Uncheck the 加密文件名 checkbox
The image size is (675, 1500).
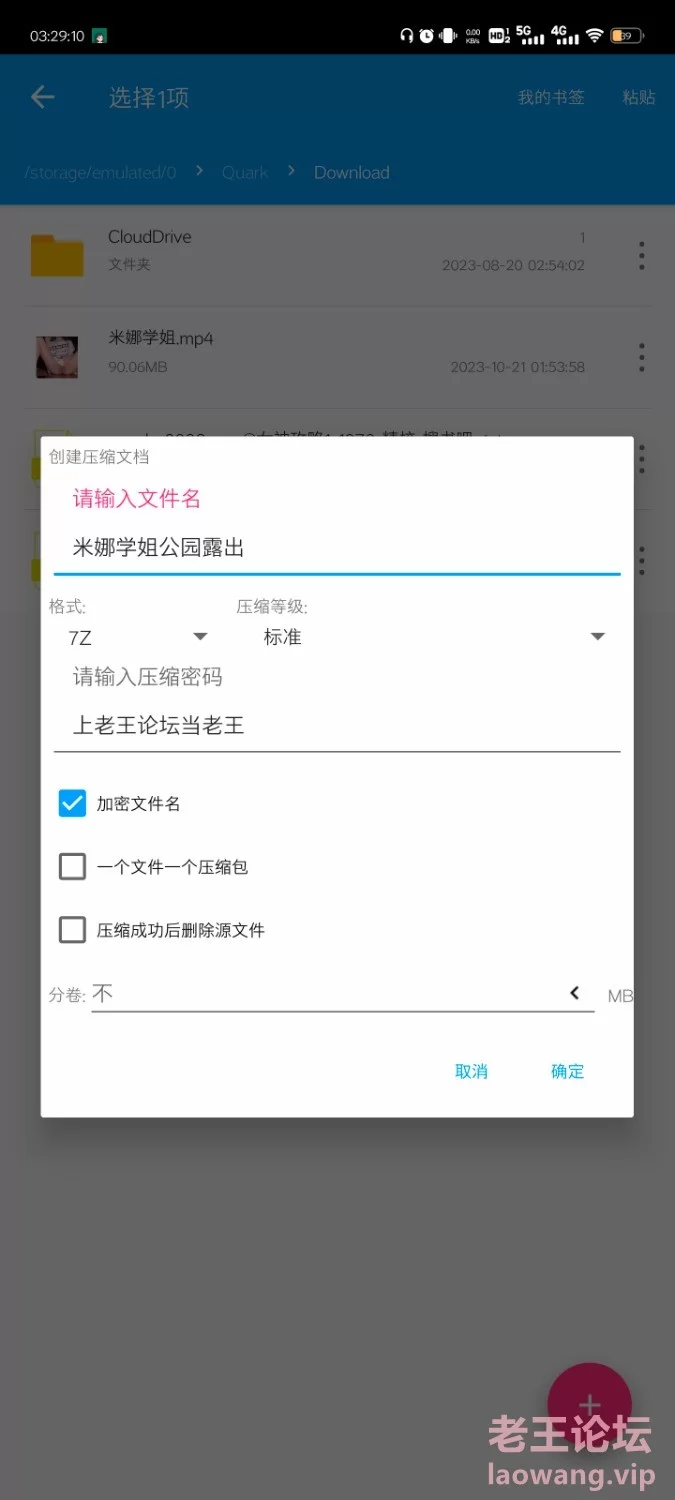[x=72, y=803]
